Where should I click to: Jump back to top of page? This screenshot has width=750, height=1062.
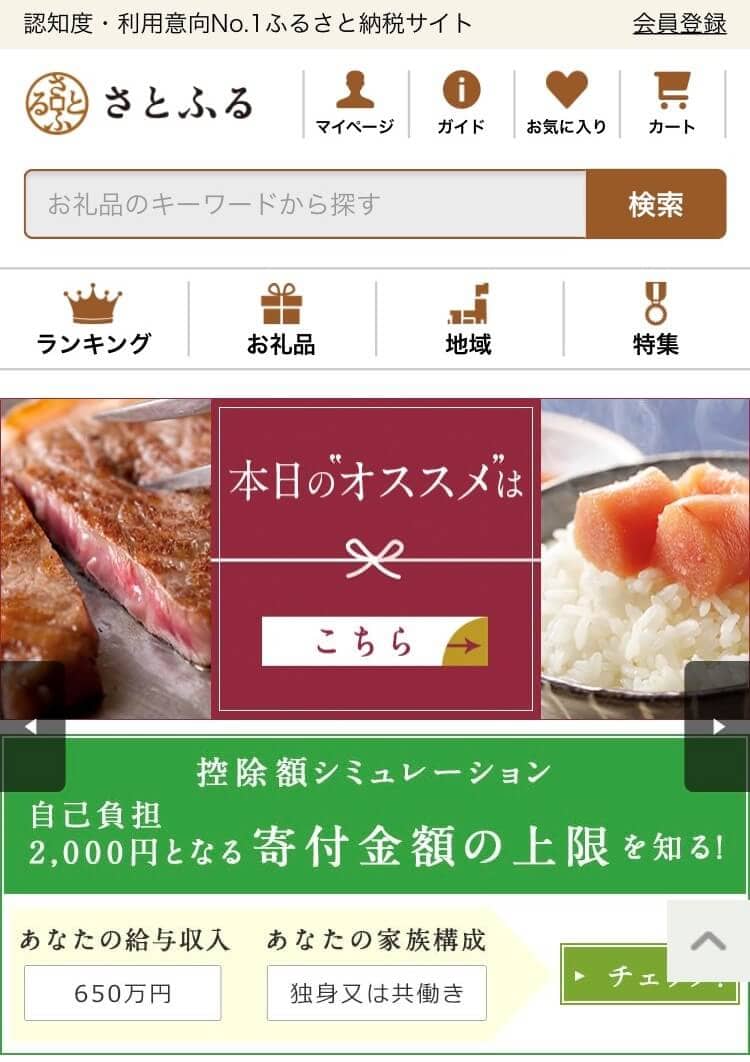click(708, 940)
